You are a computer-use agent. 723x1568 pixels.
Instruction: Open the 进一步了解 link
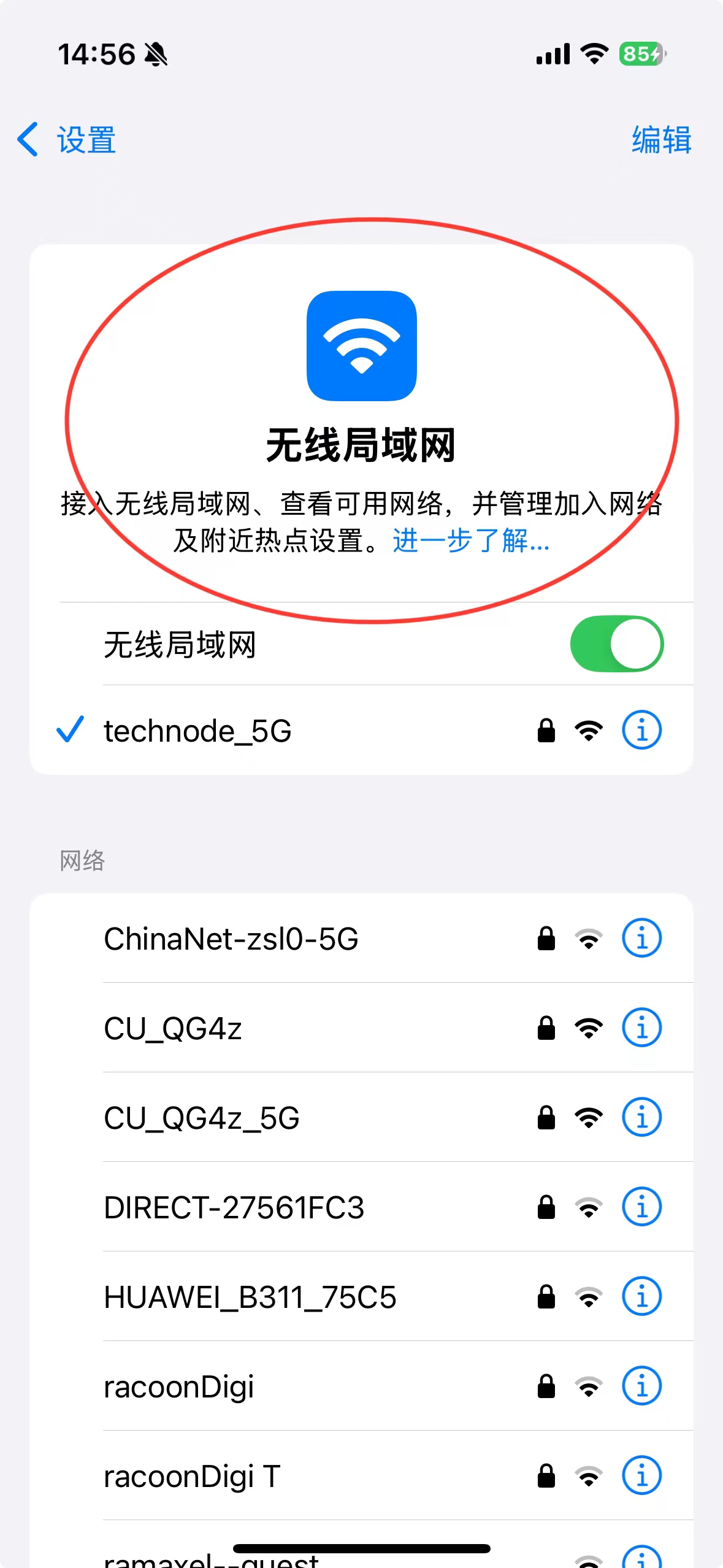pos(471,541)
